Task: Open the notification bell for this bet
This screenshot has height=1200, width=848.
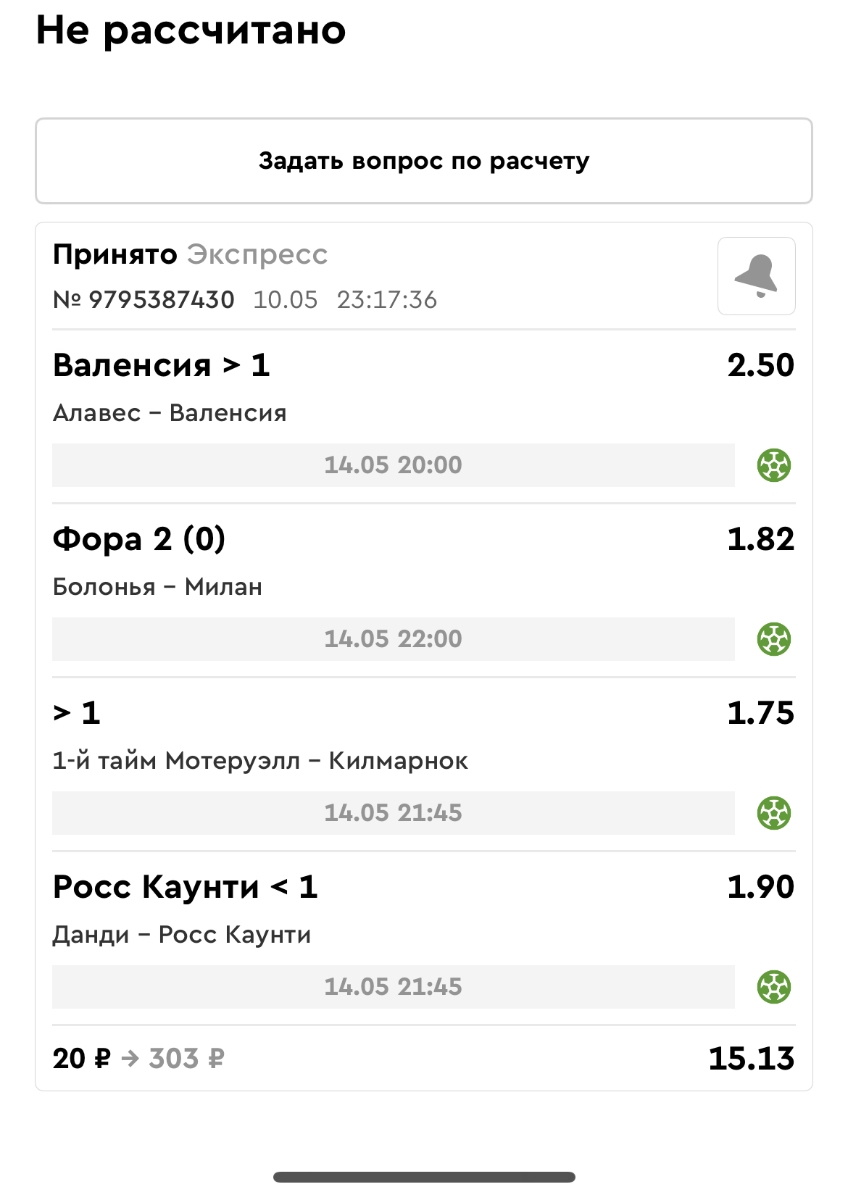Action: 756,276
